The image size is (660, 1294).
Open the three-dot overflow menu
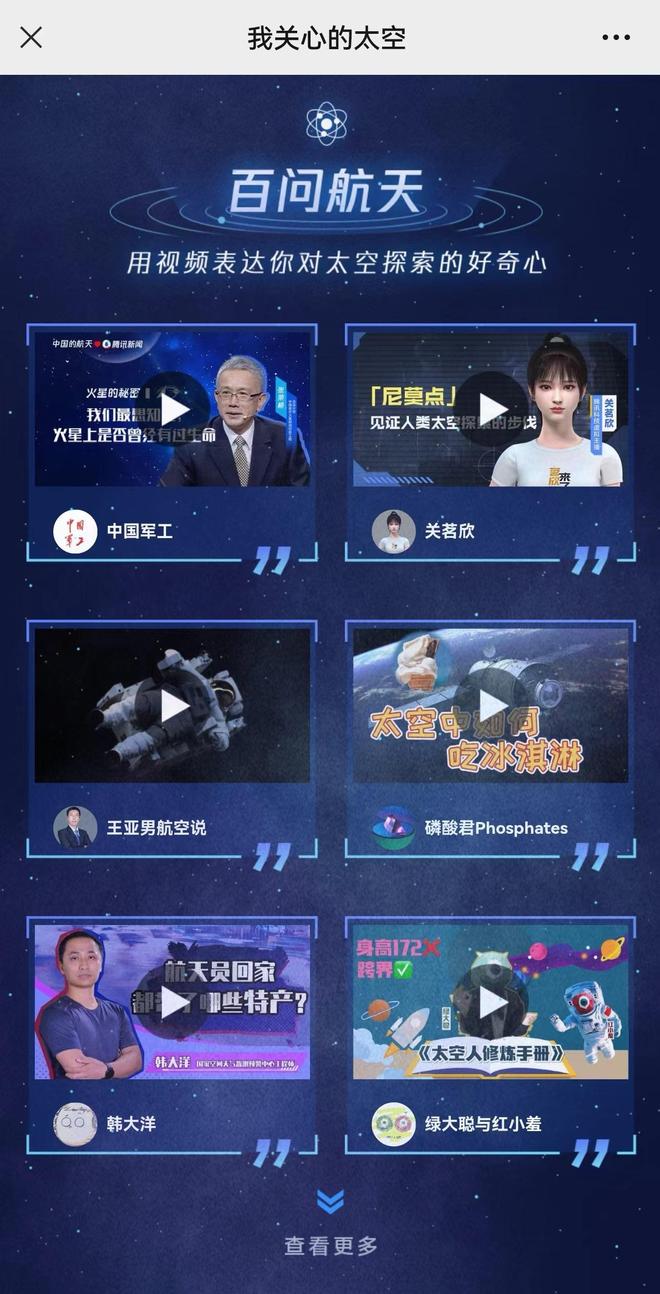click(616, 38)
